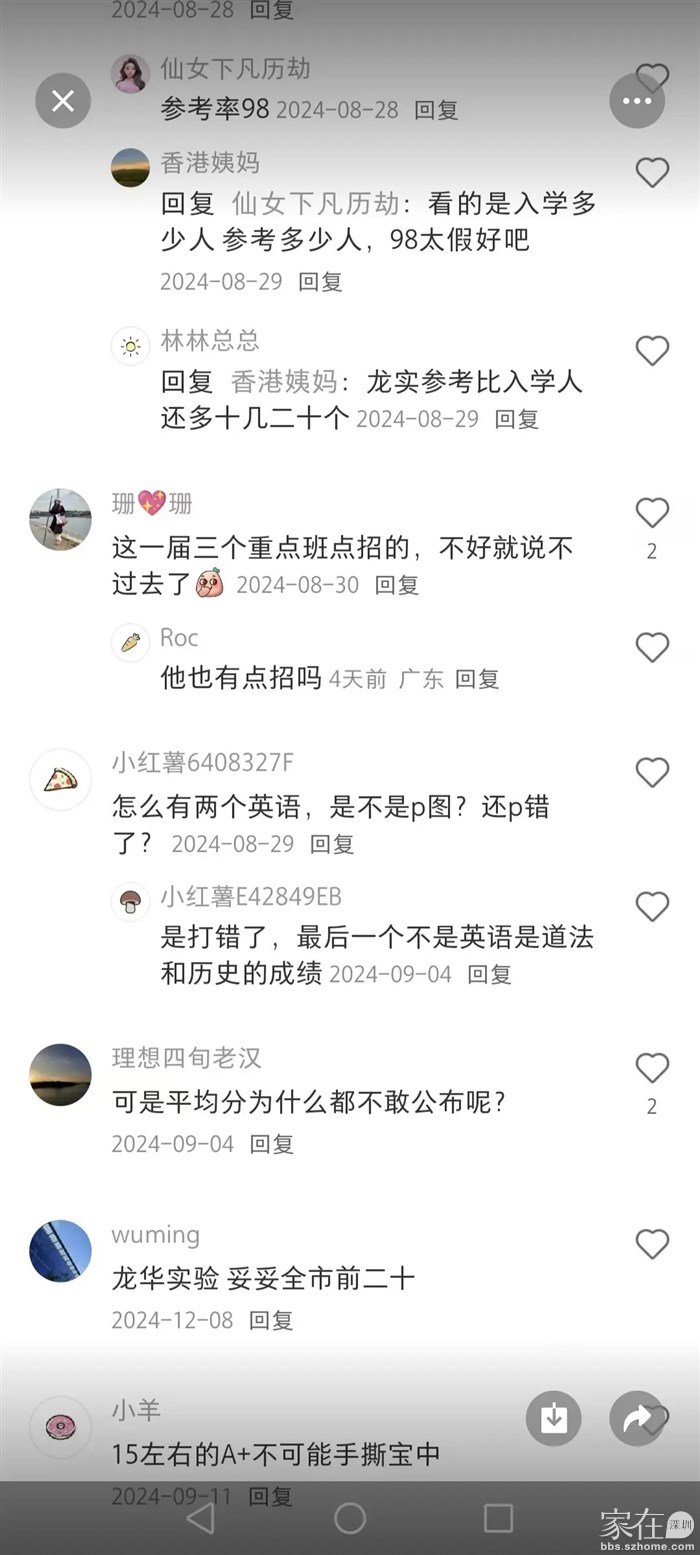Go to the home screen

pyautogui.click(x=350, y=1518)
